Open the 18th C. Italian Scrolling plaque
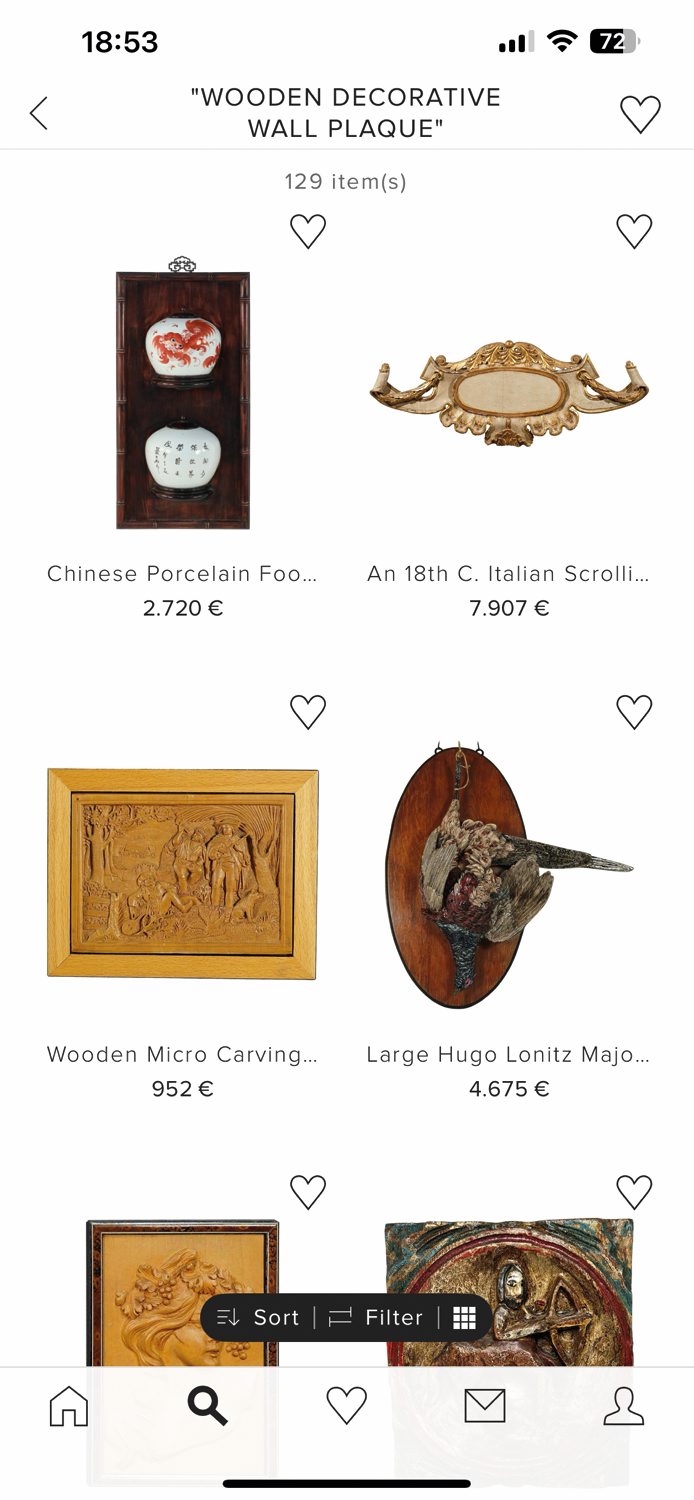Screen dimensions: 694x1500 tap(509, 401)
